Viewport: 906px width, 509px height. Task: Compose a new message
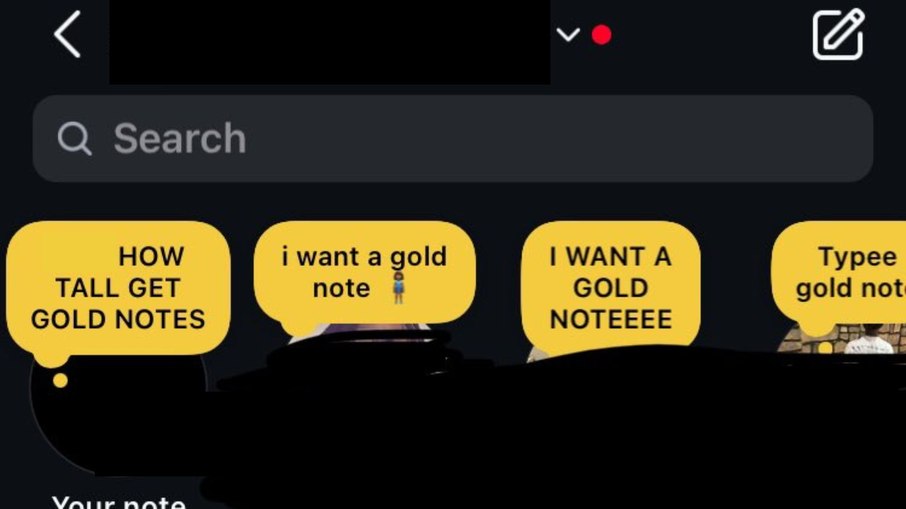click(837, 35)
